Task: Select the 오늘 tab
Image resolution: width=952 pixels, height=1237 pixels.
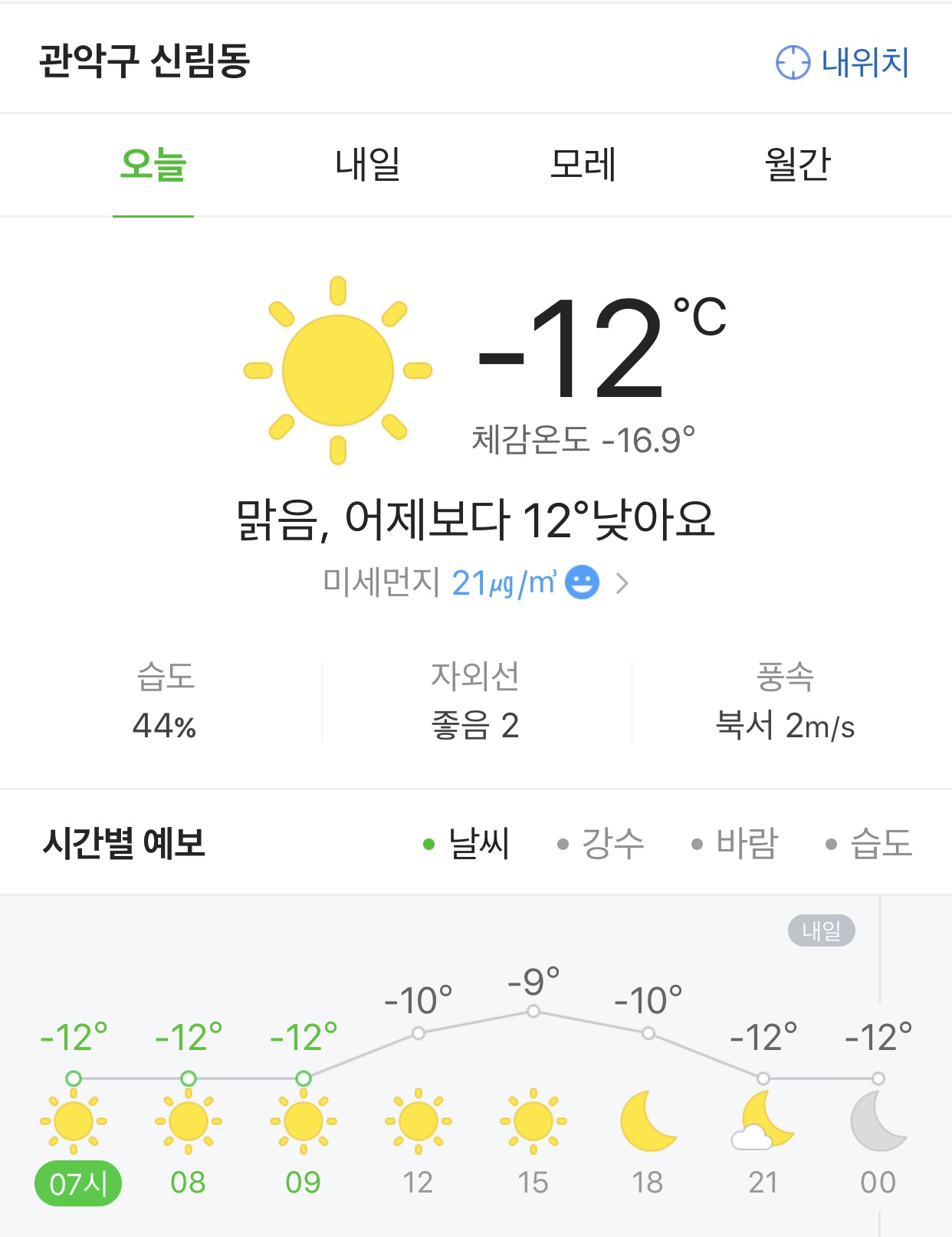Action: tap(153, 164)
